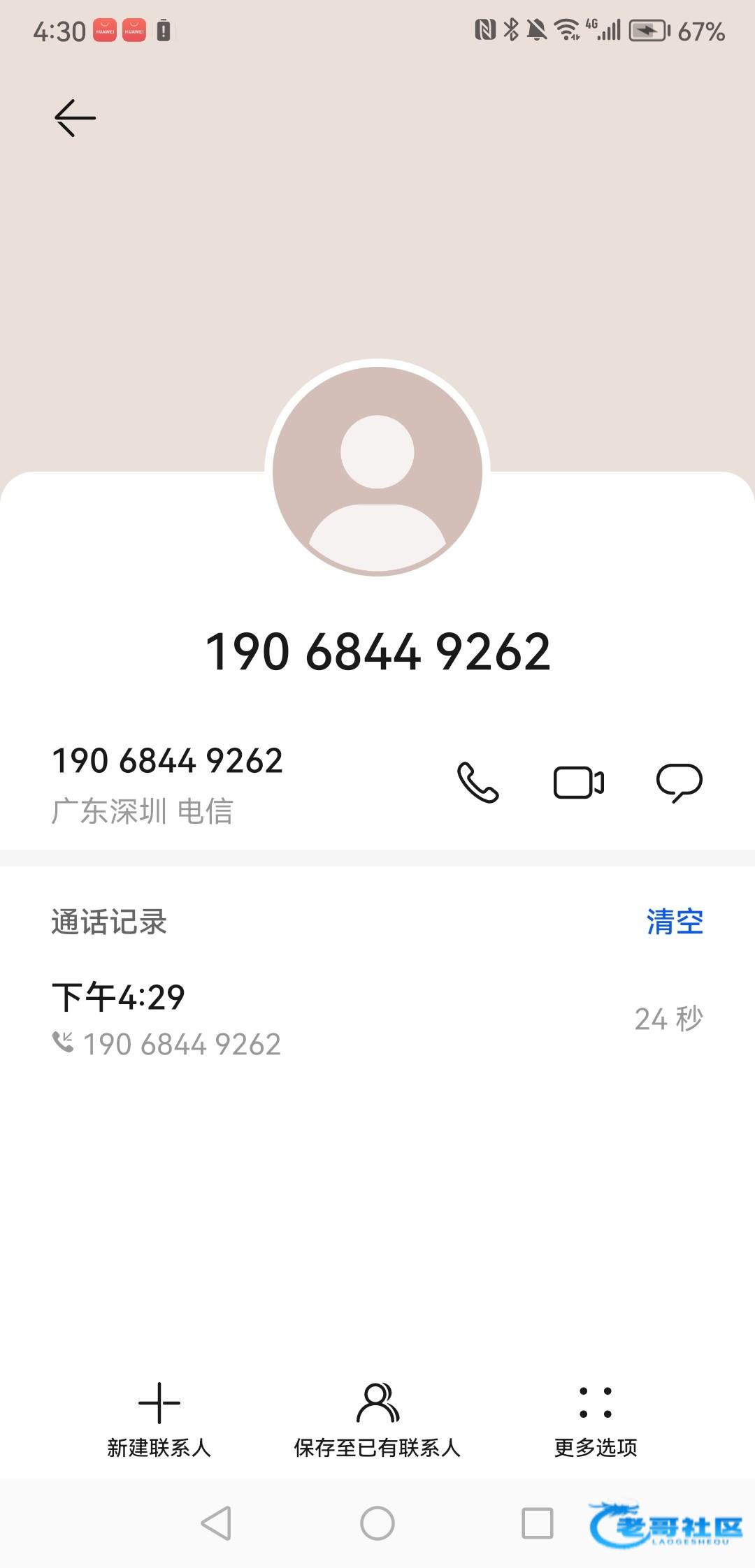Tap the system home button
755x1568 pixels.
[x=377, y=1523]
